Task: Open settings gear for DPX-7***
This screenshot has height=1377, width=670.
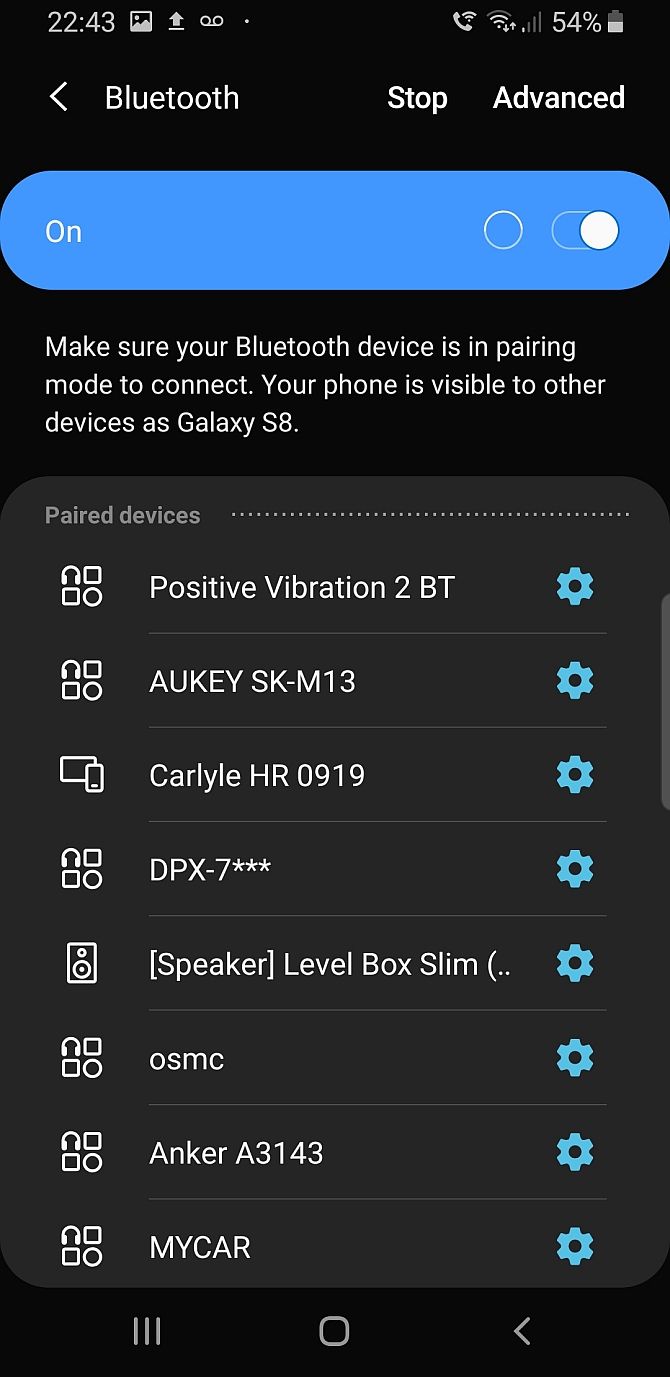Action: point(575,869)
